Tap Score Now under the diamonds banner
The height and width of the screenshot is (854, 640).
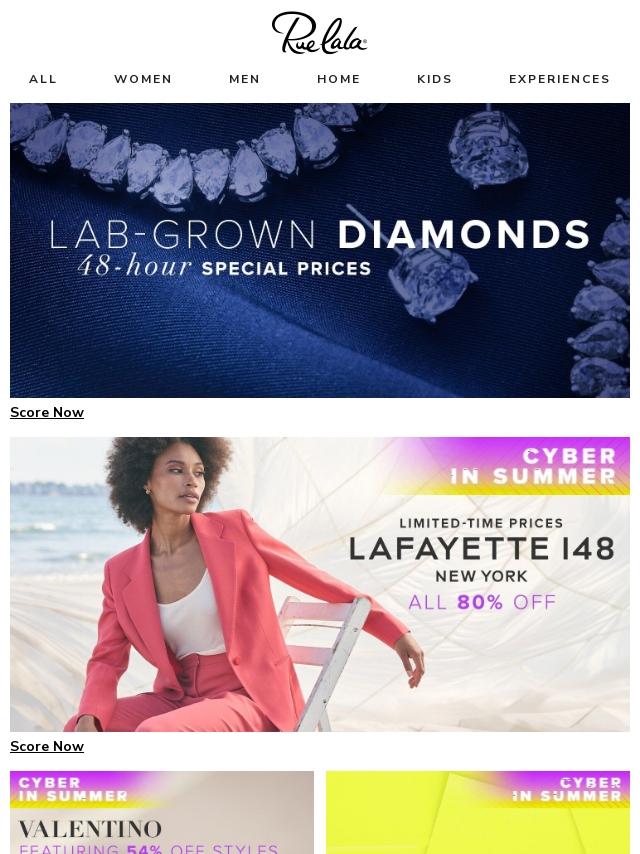coord(47,413)
